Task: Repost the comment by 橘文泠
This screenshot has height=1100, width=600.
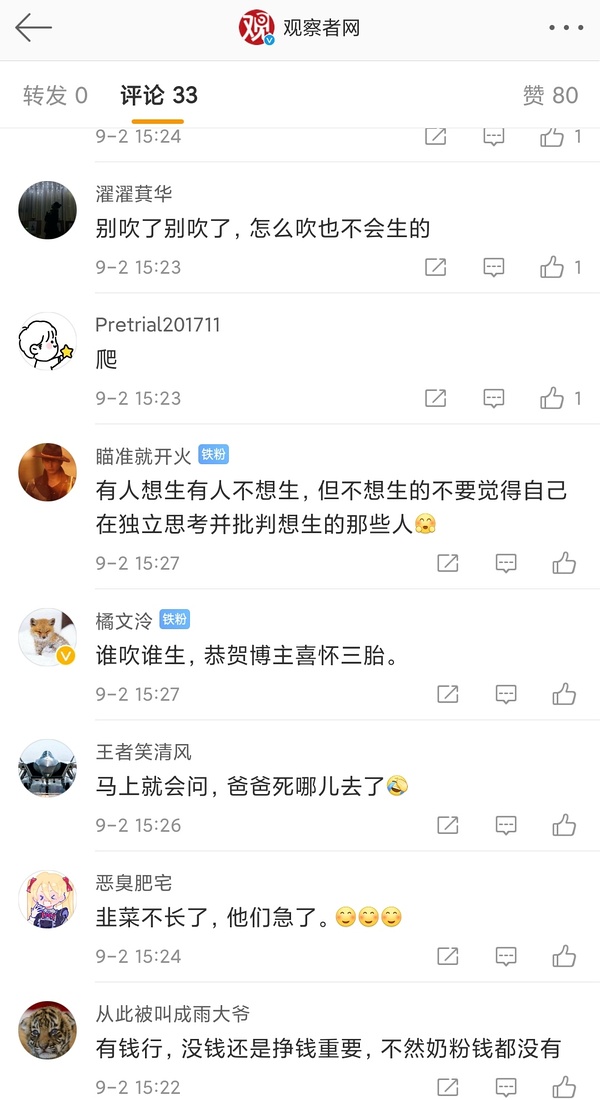Action: tap(447, 694)
